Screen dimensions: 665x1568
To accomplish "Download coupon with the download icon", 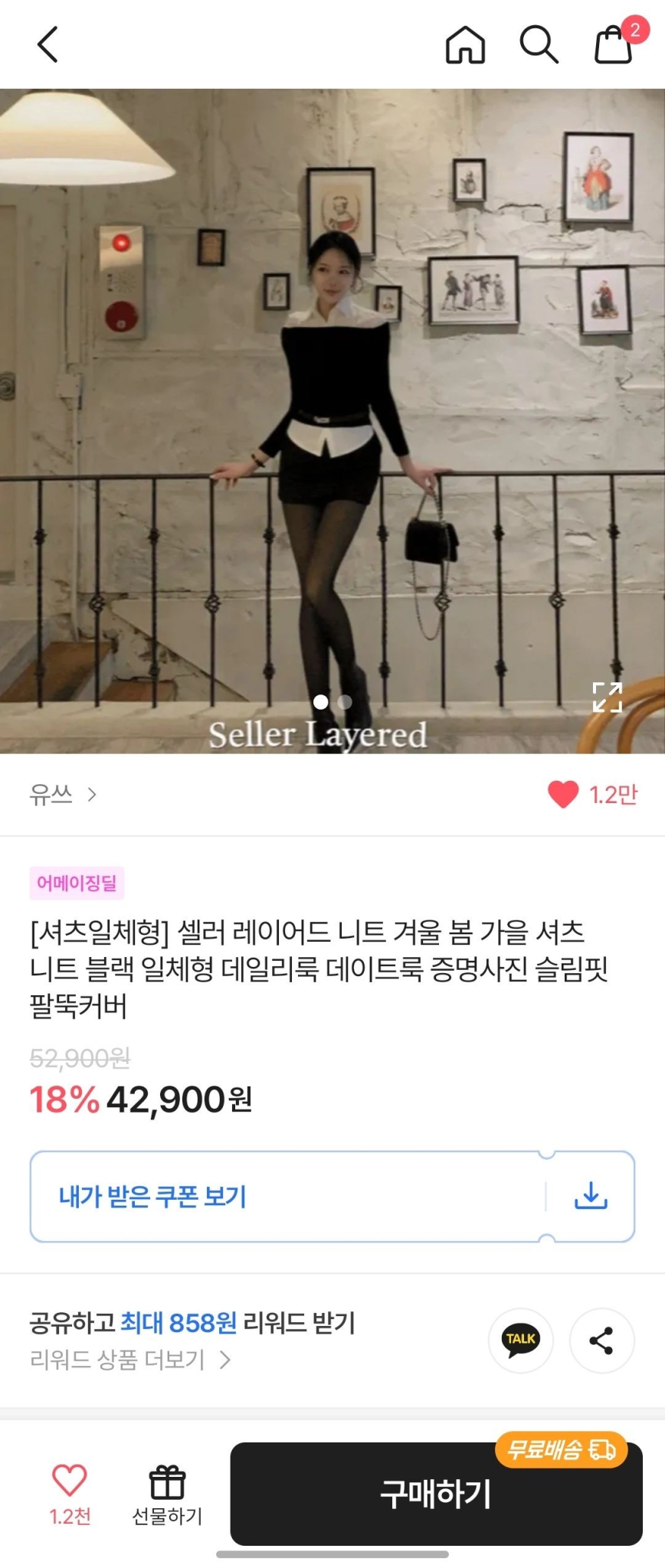I will pos(590,1196).
